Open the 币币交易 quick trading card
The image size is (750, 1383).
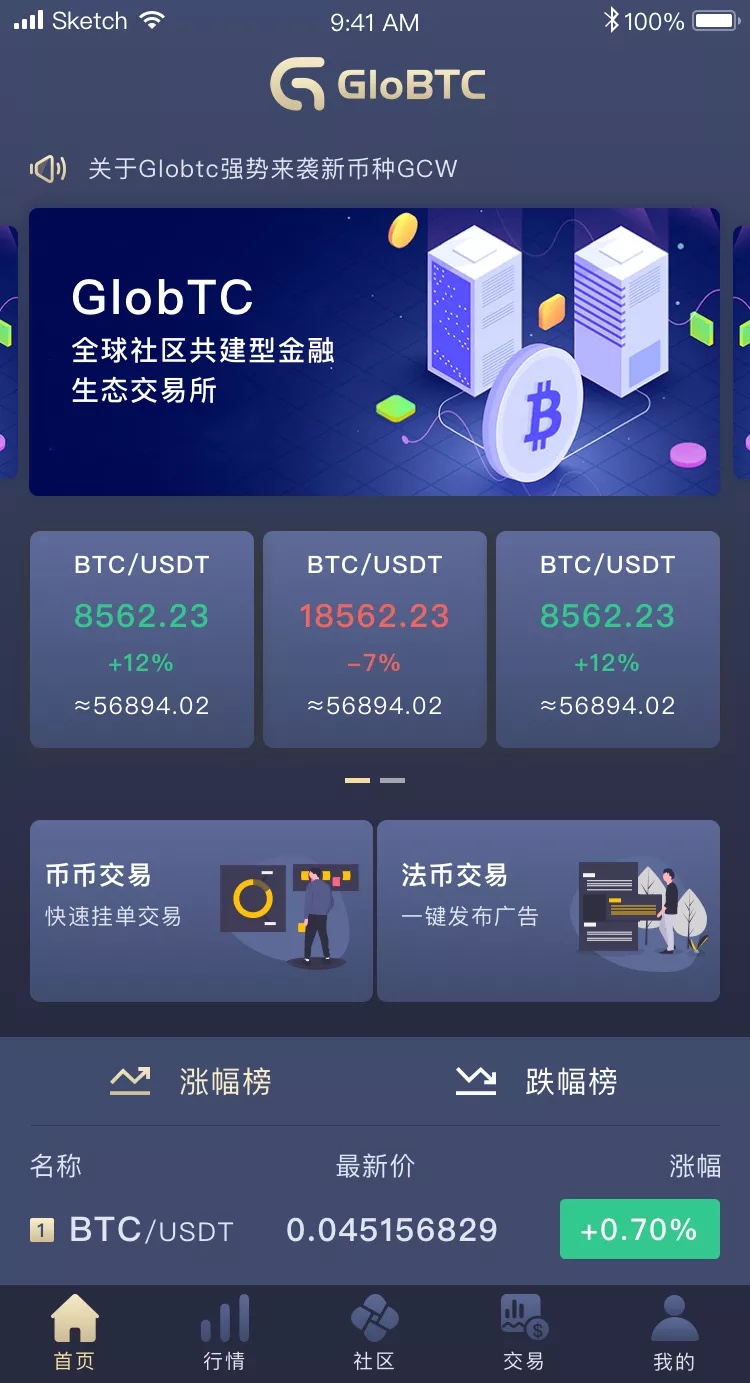coord(201,910)
